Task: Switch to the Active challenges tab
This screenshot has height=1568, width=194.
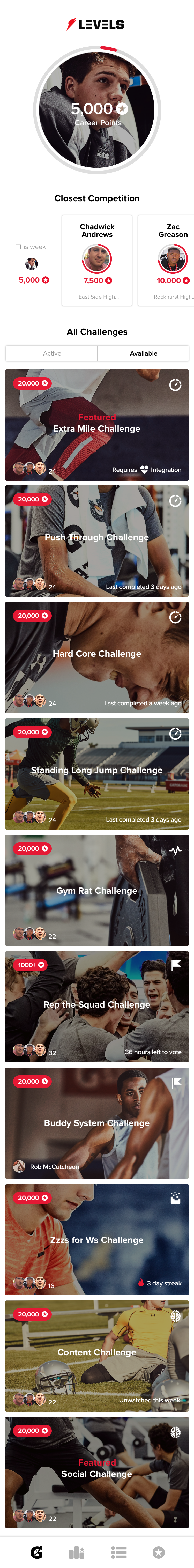Action: point(52,353)
